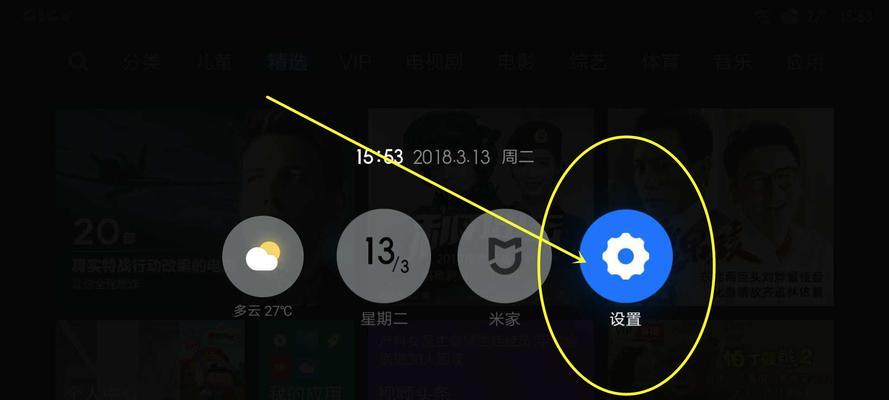The image size is (889, 400).
Task: Open 设置 settings gear
Action: click(x=625, y=254)
